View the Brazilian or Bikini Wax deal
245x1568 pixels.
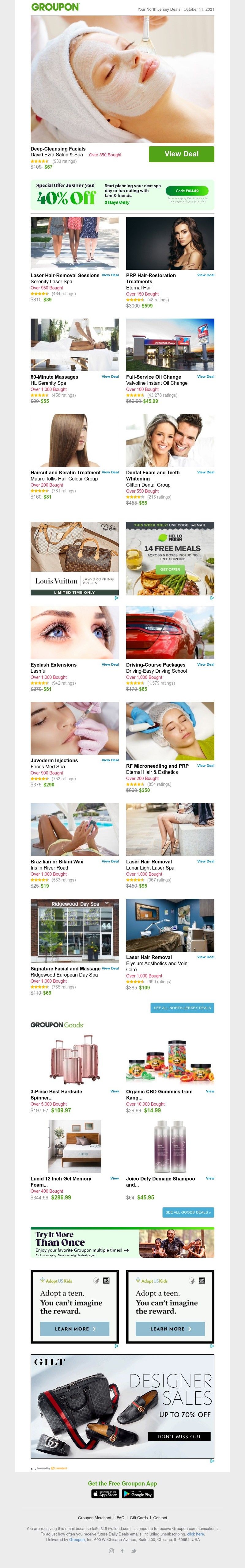point(110,861)
